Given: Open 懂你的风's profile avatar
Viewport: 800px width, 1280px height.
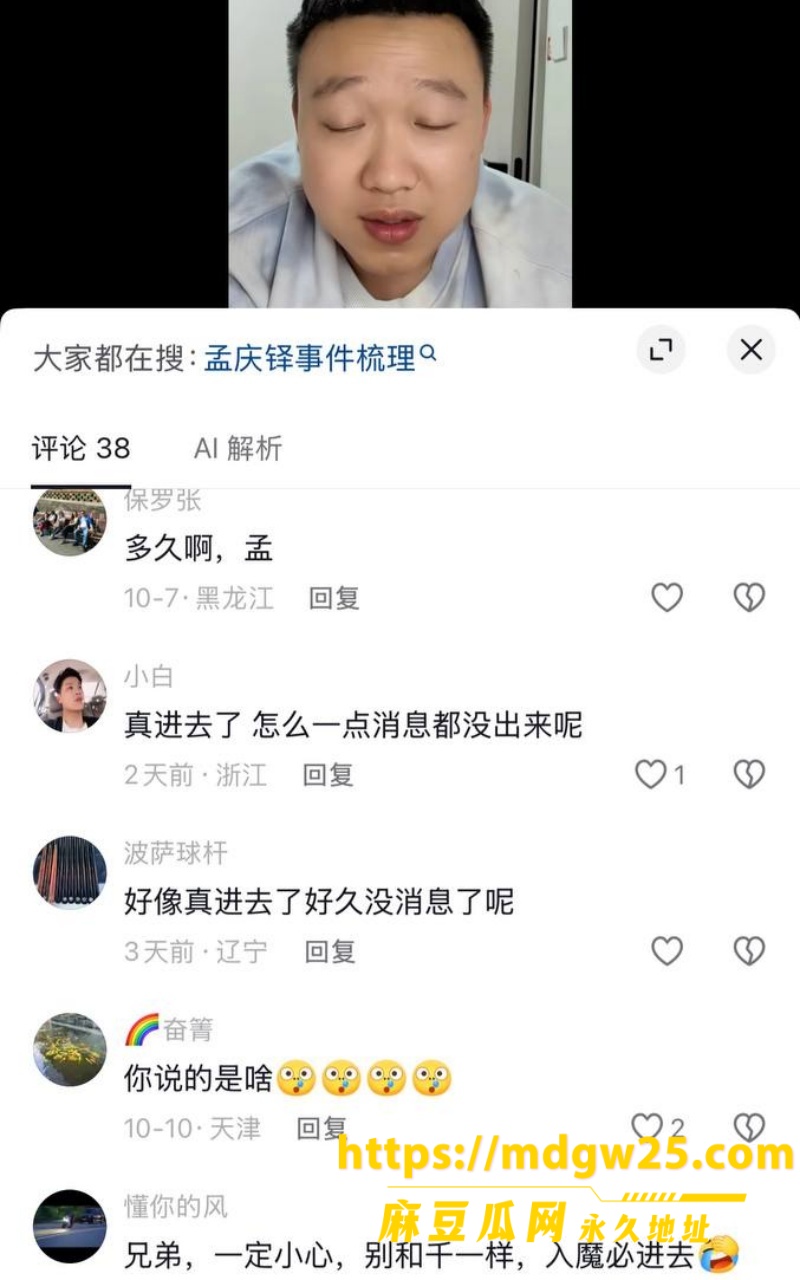Looking at the screenshot, I should point(70,1226).
